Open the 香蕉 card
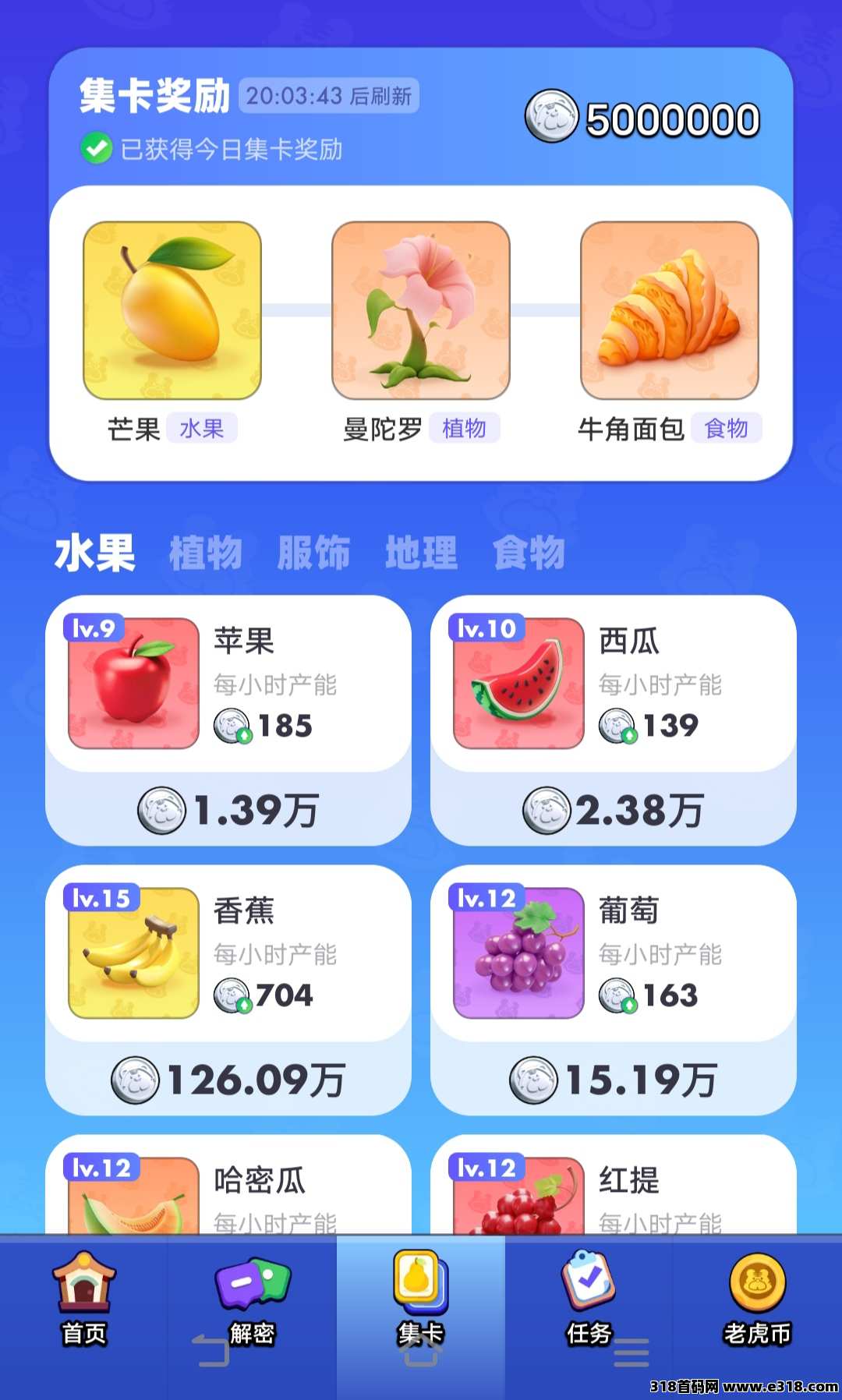842x1400 pixels. click(x=228, y=953)
